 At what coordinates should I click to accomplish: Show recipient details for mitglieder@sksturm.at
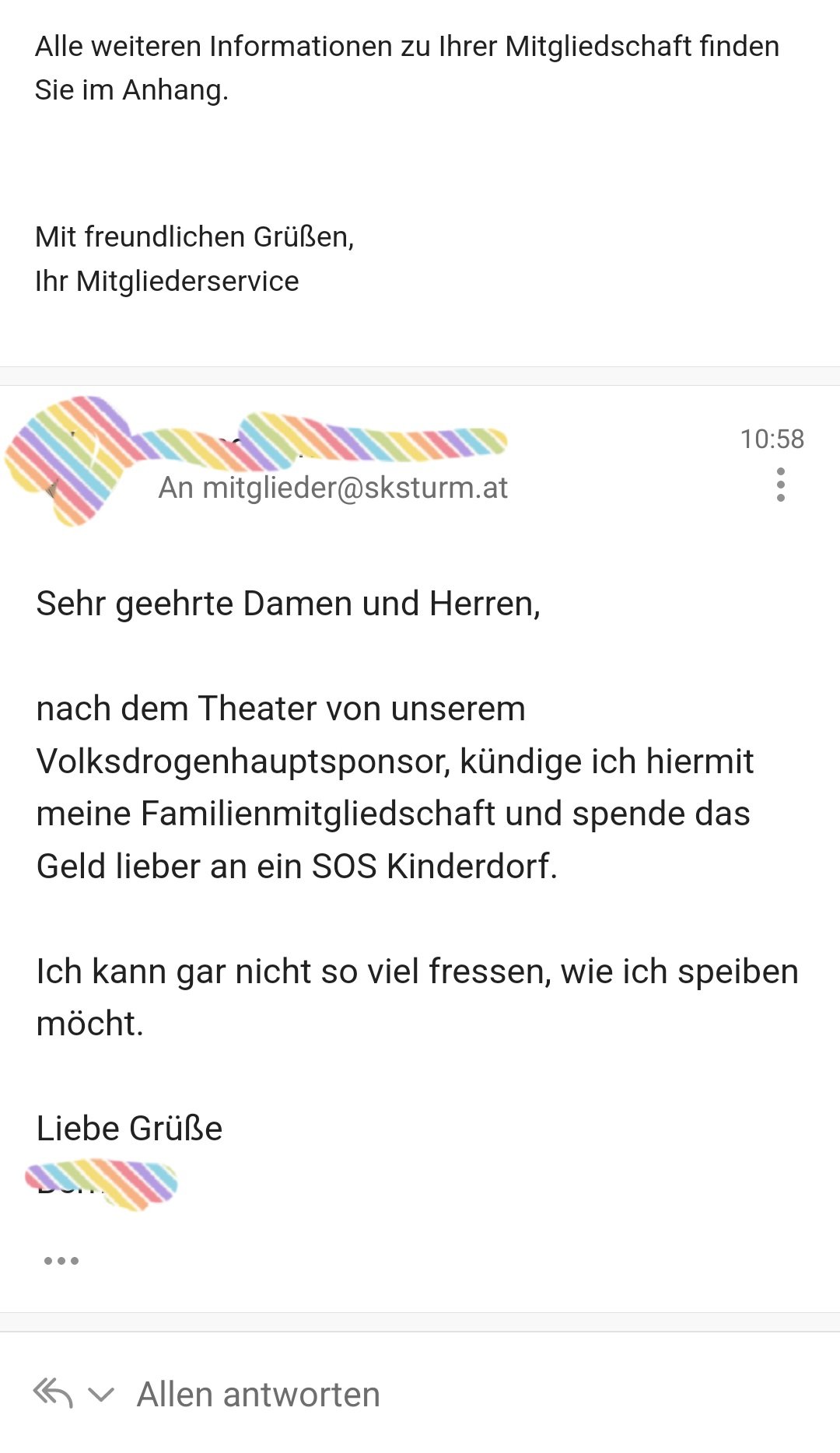coord(333,488)
